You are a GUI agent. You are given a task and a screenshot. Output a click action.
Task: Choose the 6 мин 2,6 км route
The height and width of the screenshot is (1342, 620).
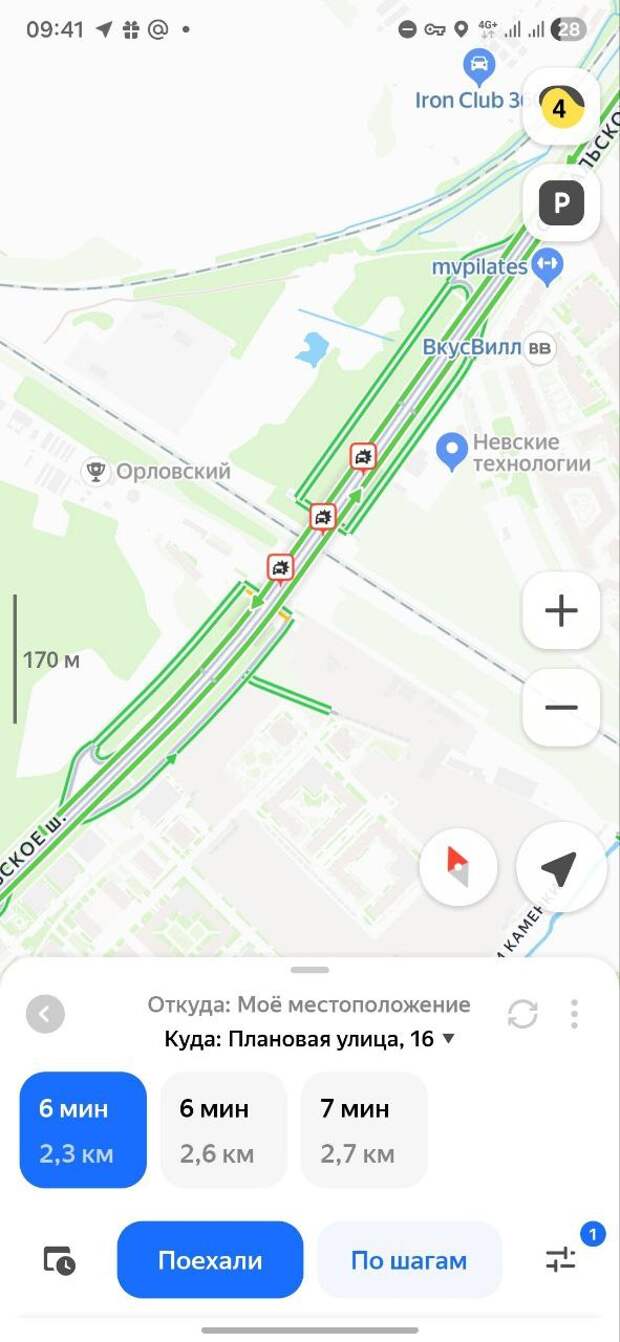click(224, 1130)
